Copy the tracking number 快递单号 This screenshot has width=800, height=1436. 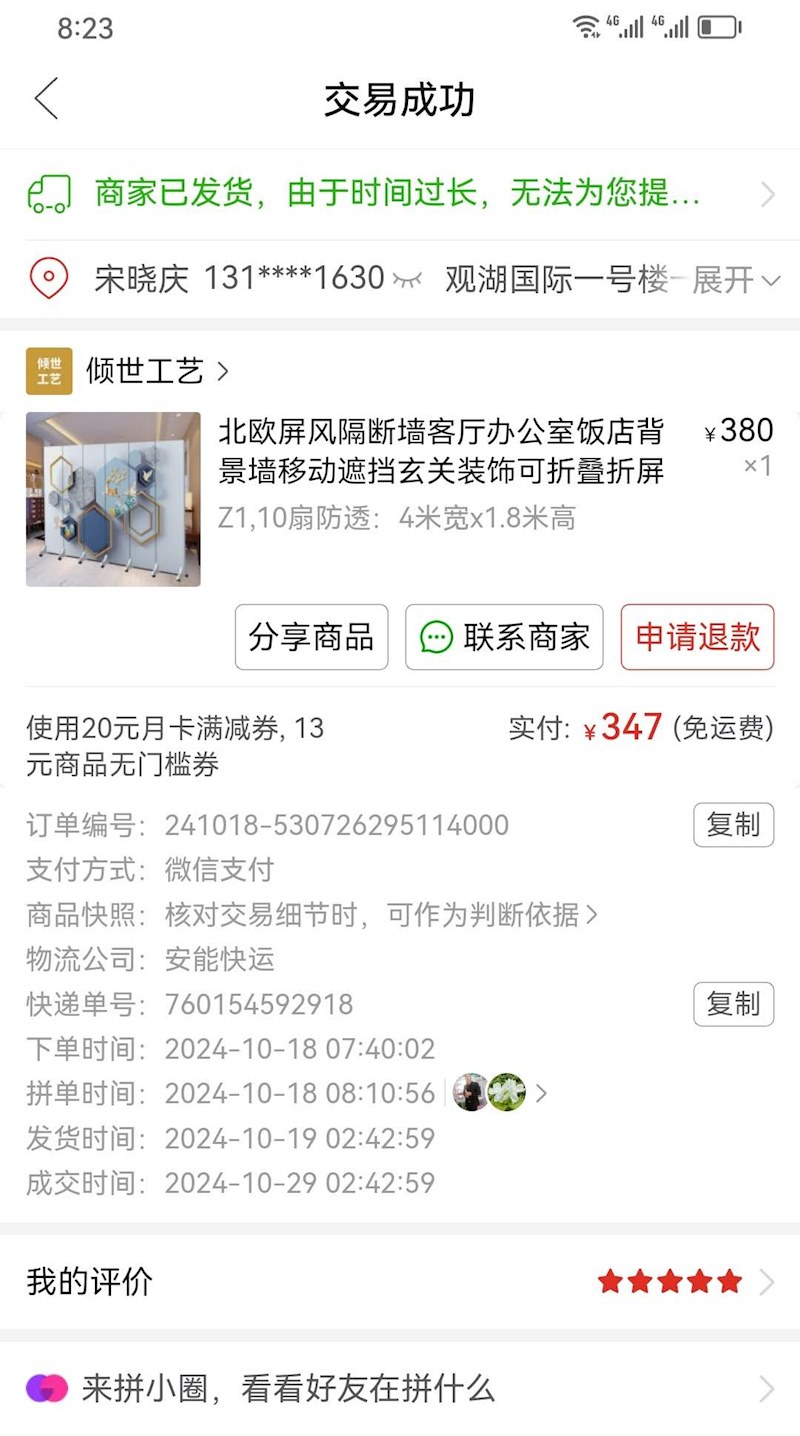(x=733, y=1004)
